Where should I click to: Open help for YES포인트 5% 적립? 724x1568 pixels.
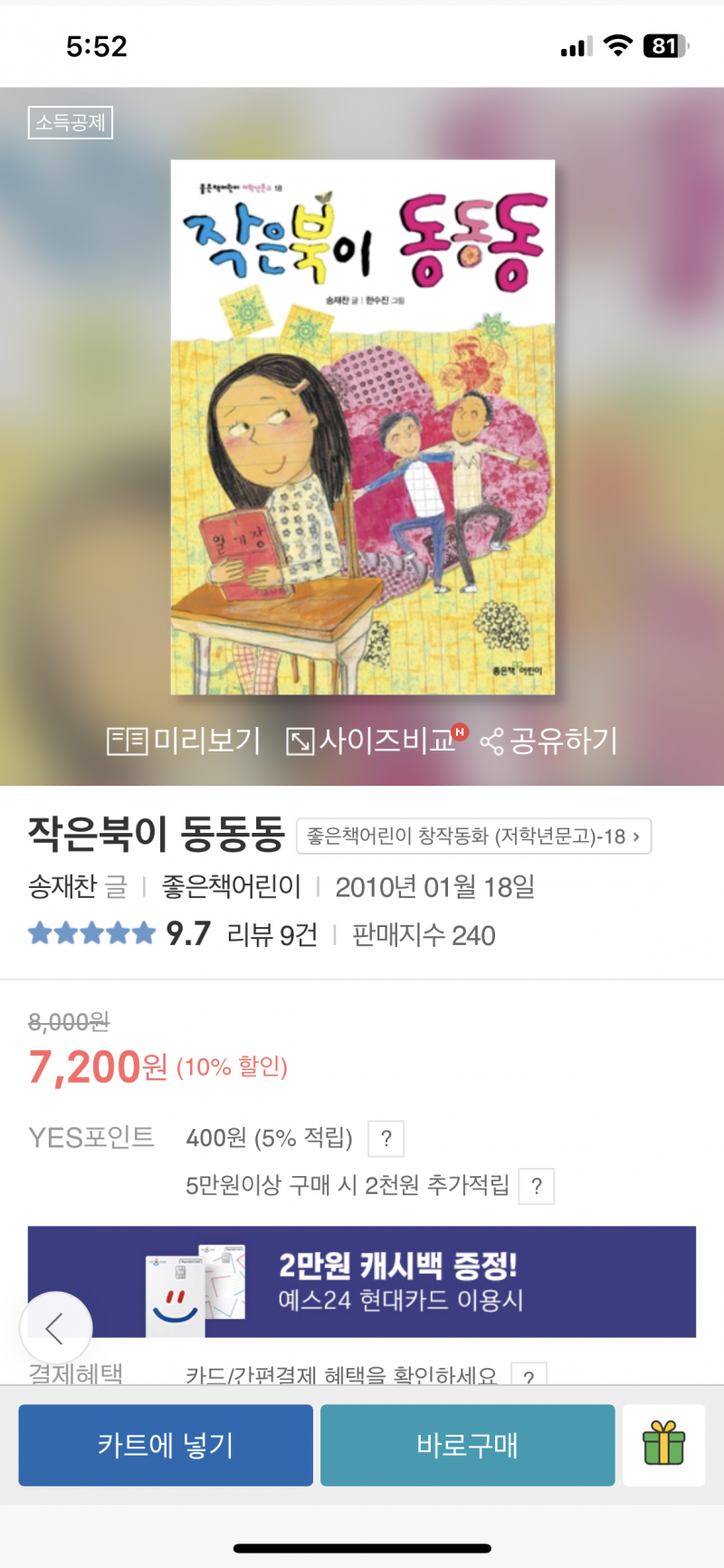point(386,1139)
